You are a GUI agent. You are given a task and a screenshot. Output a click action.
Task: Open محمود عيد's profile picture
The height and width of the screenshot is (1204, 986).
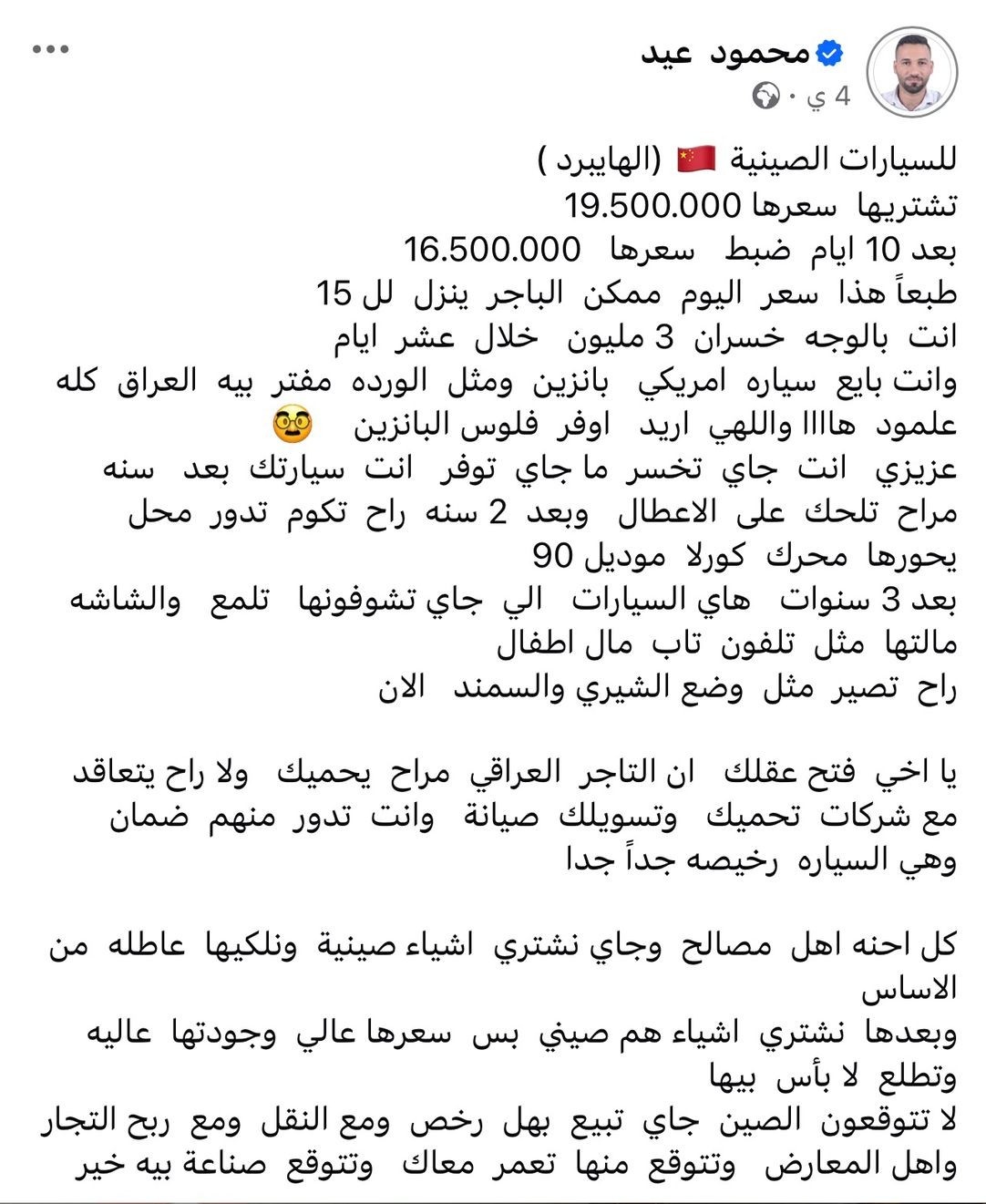[911, 73]
